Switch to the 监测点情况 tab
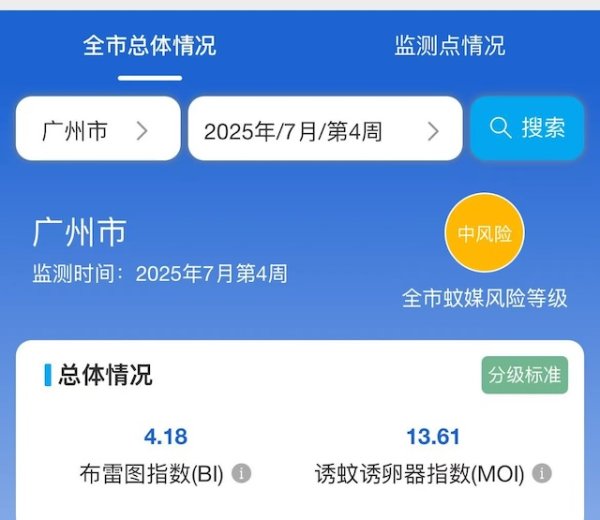 (x=449, y=46)
